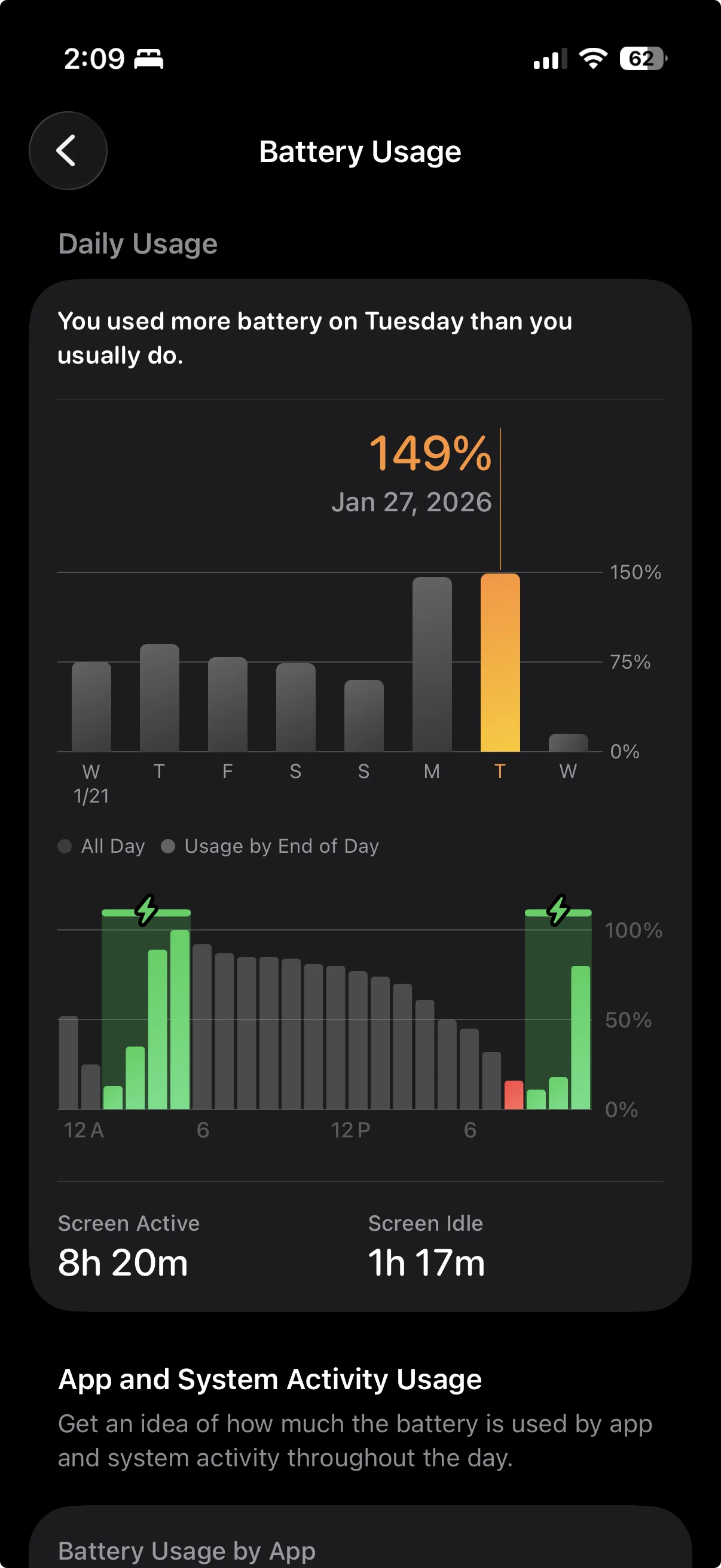Select the Saturday daily usage bar

296,707
